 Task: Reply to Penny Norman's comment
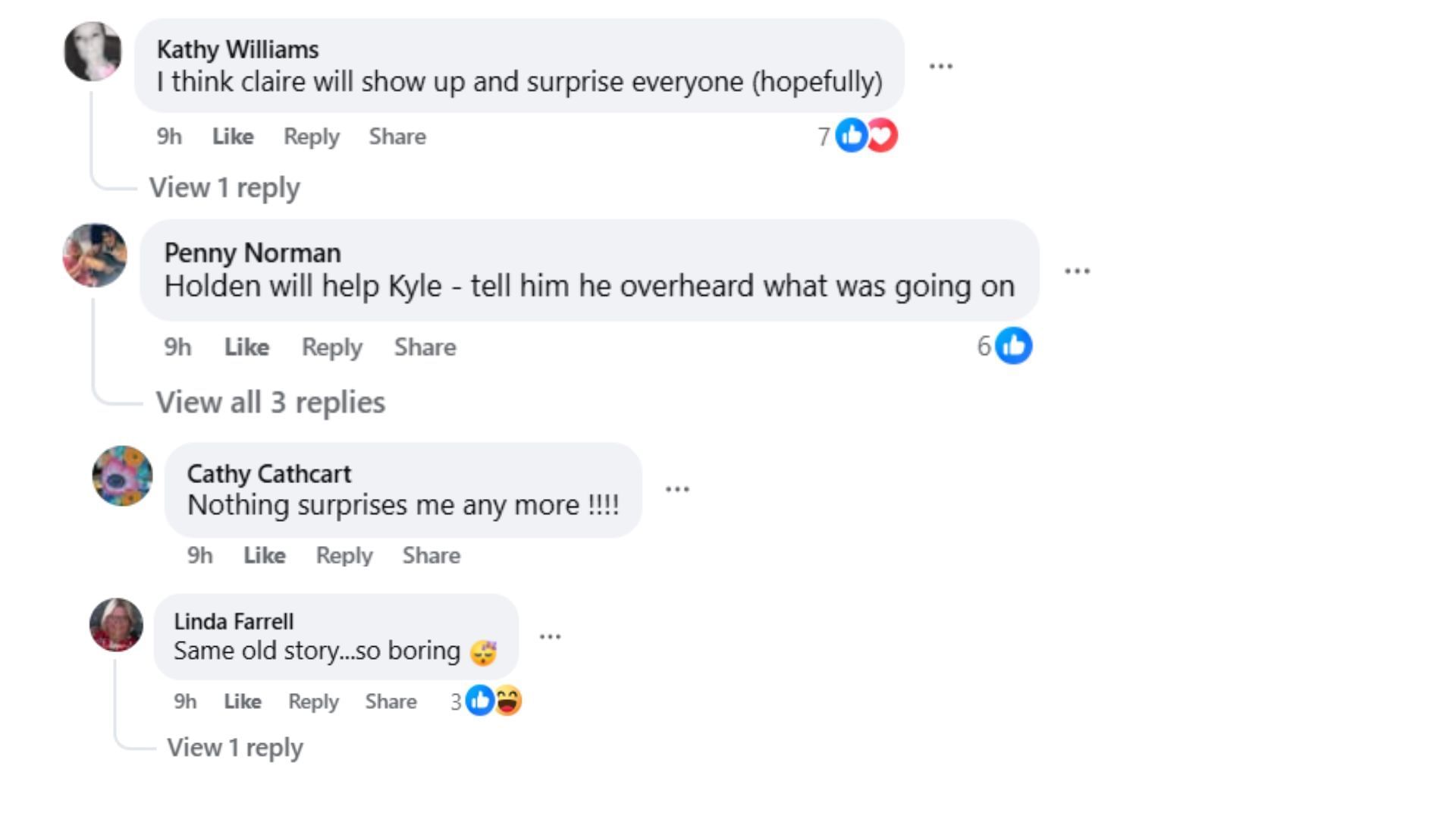pyautogui.click(x=331, y=347)
